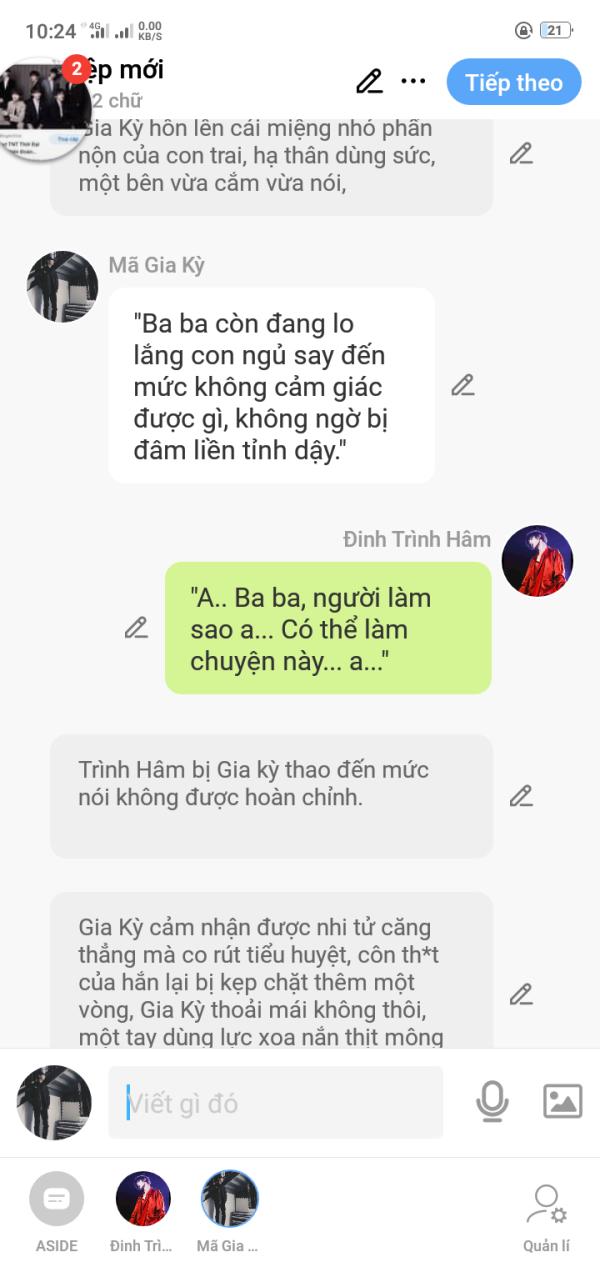Image resolution: width=600 pixels, height=1267 pixels.
Task: Record audio with the microphone icon
Action: pyautogui.click(x=491, y=1102)
